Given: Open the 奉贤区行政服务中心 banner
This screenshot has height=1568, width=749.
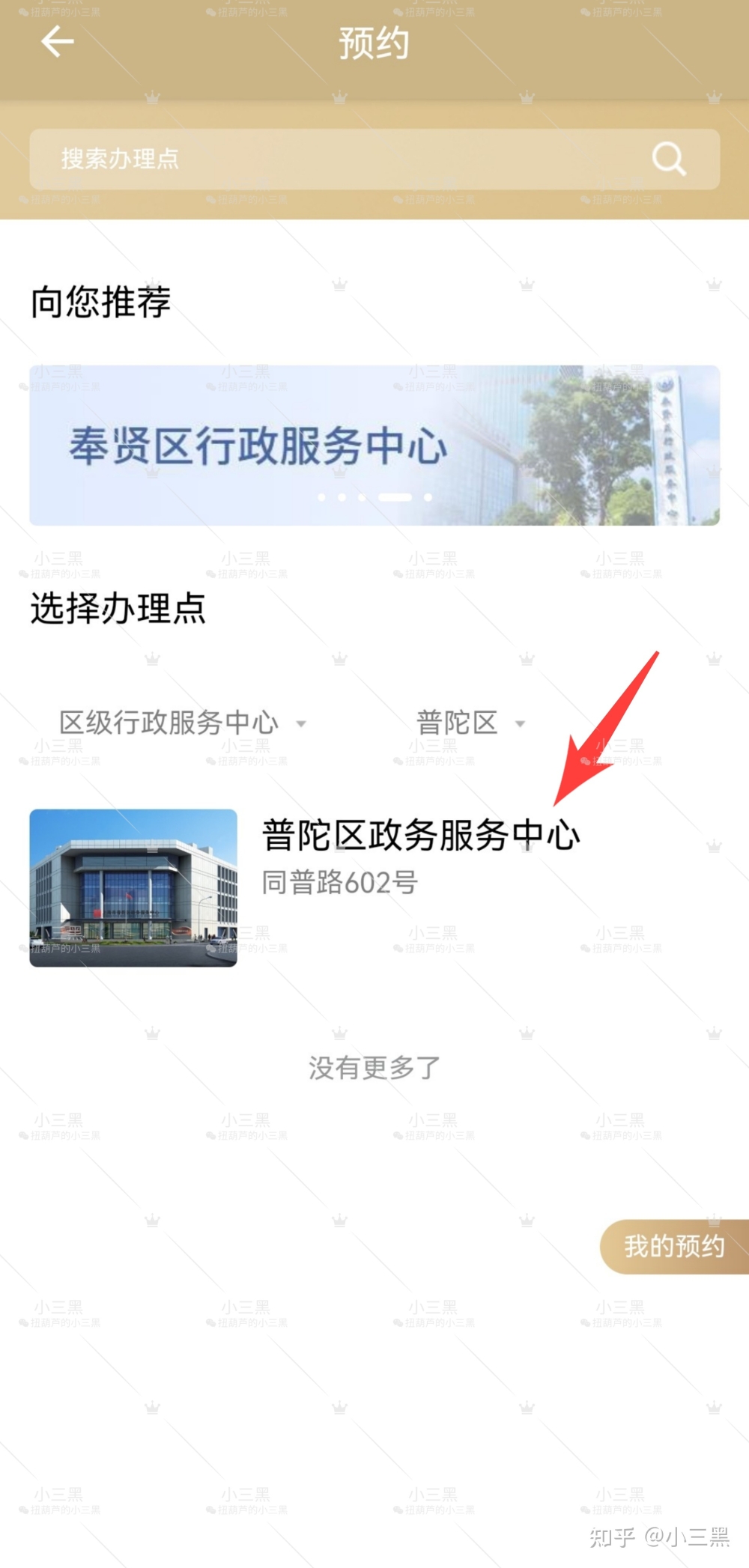Looking at the screenshot, I should tap(374, 445).
